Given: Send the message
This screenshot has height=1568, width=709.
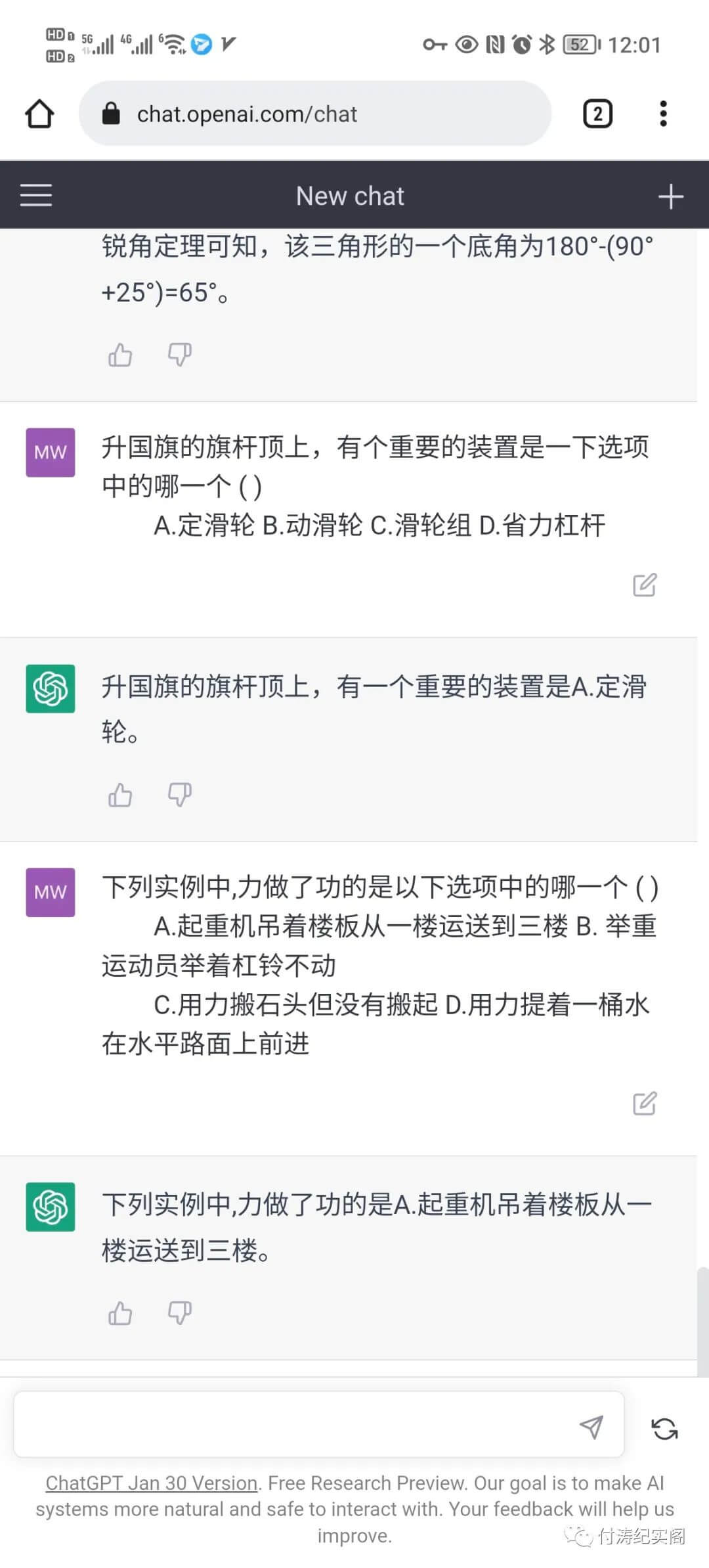Looking at the screenshot, I should pyautogui.click(x=591, y=1427).
